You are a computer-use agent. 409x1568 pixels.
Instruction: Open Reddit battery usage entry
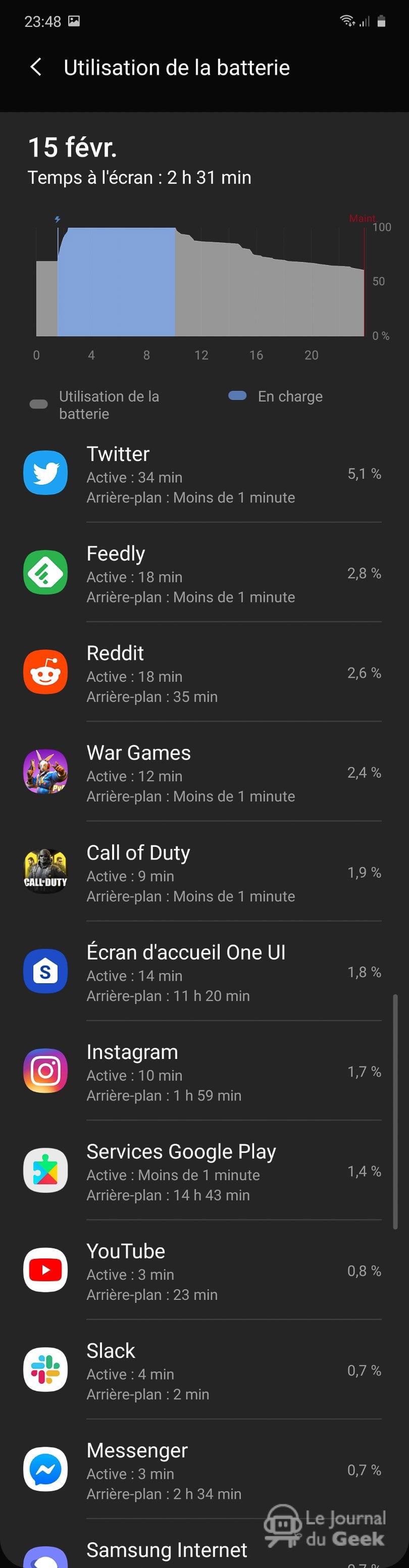[203, 674]
